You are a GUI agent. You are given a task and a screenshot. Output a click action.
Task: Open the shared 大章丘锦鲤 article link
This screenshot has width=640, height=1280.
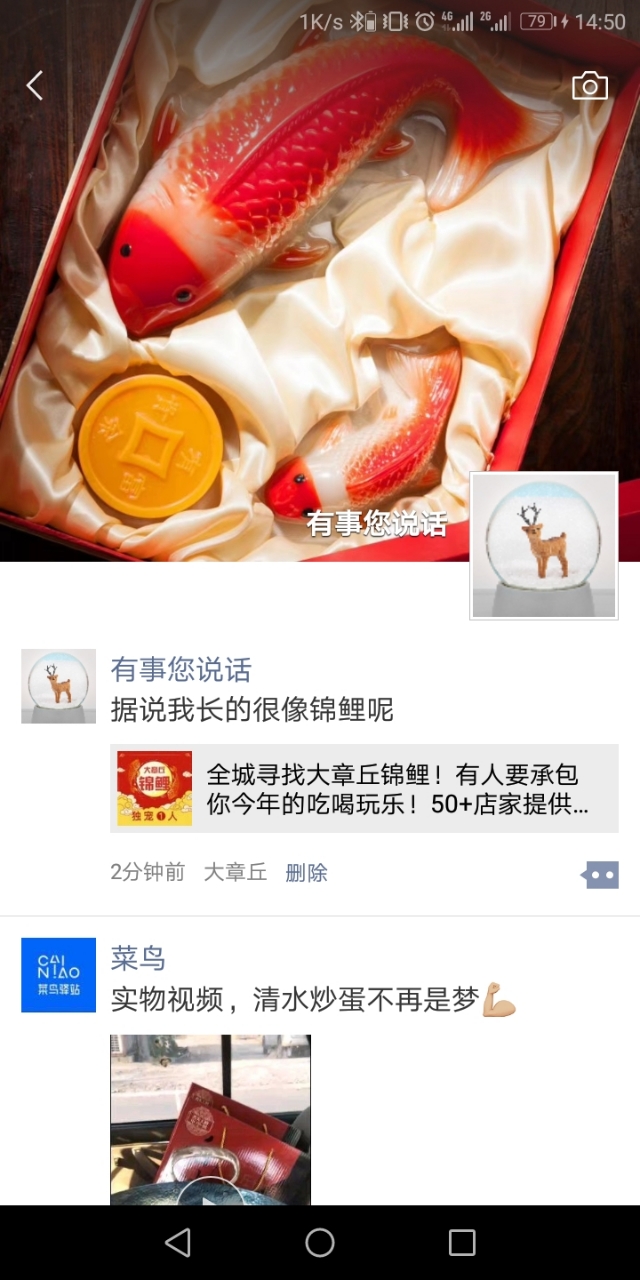(x=364, y=788)
